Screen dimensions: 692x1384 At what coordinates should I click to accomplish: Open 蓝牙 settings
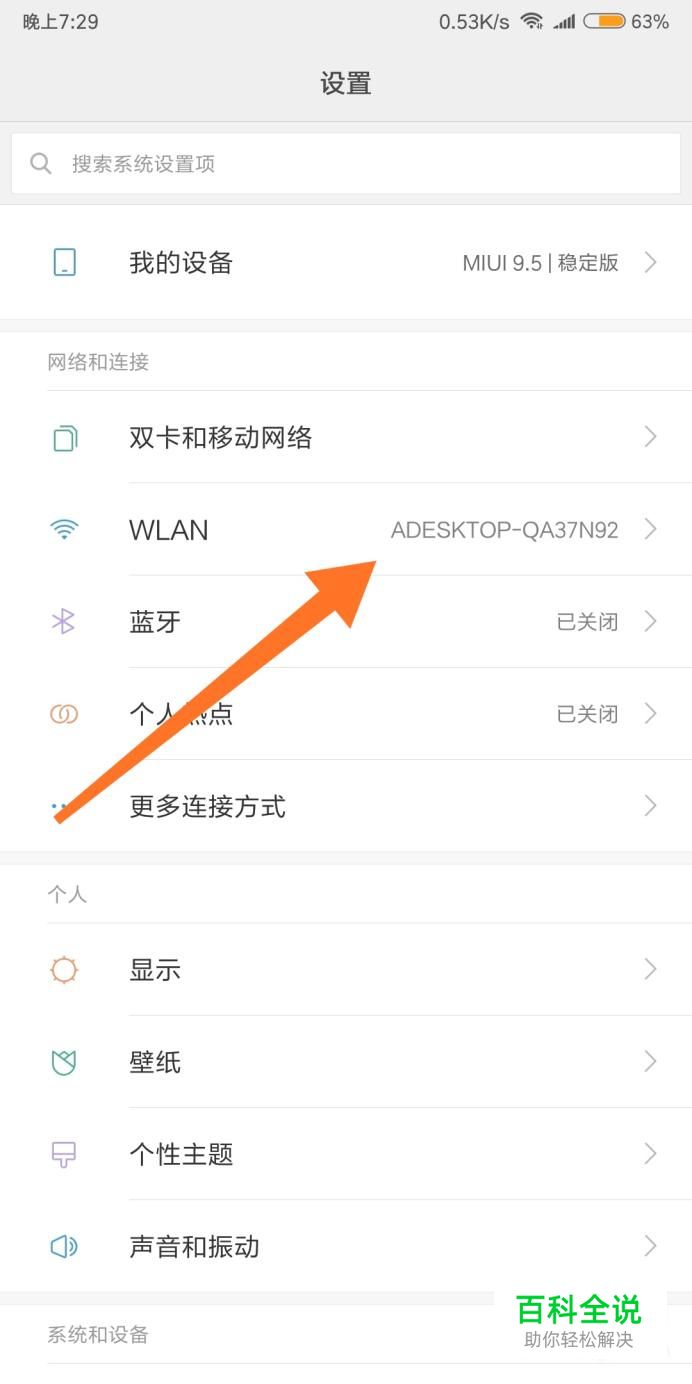coord(345,622)
